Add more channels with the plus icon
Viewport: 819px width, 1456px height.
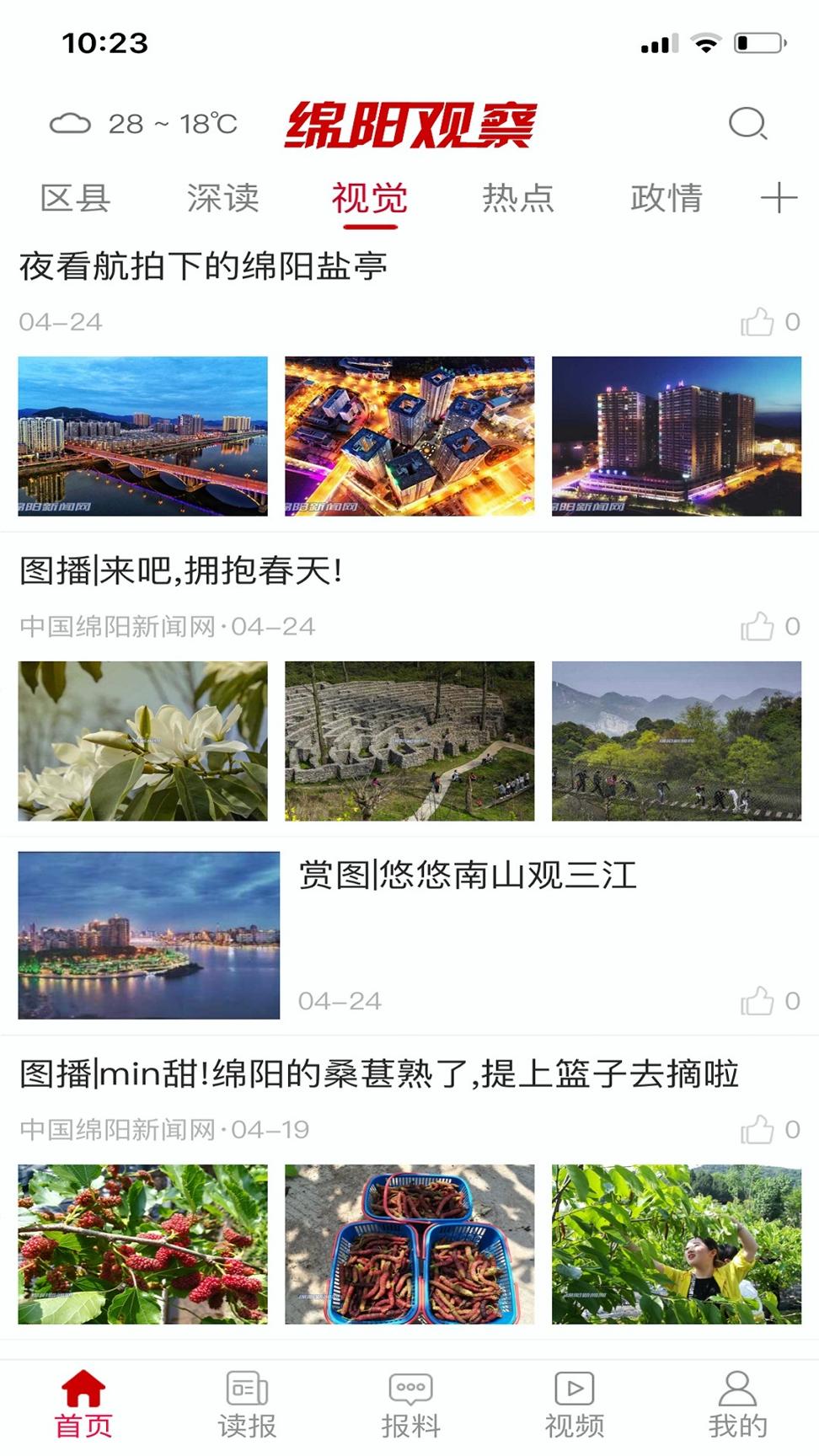click(x=779, y=198)
